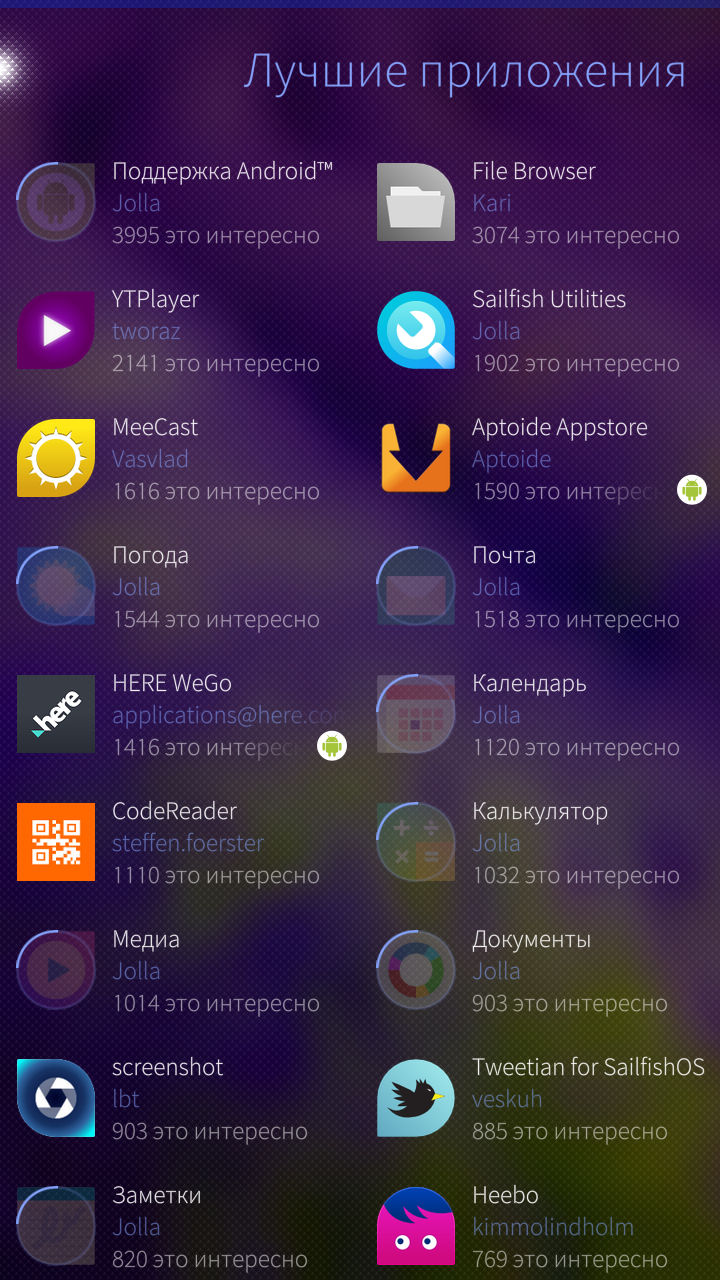Viewport: 720px width, 1280px height.
Task: Select the Почта app
Action: (540, 587)
